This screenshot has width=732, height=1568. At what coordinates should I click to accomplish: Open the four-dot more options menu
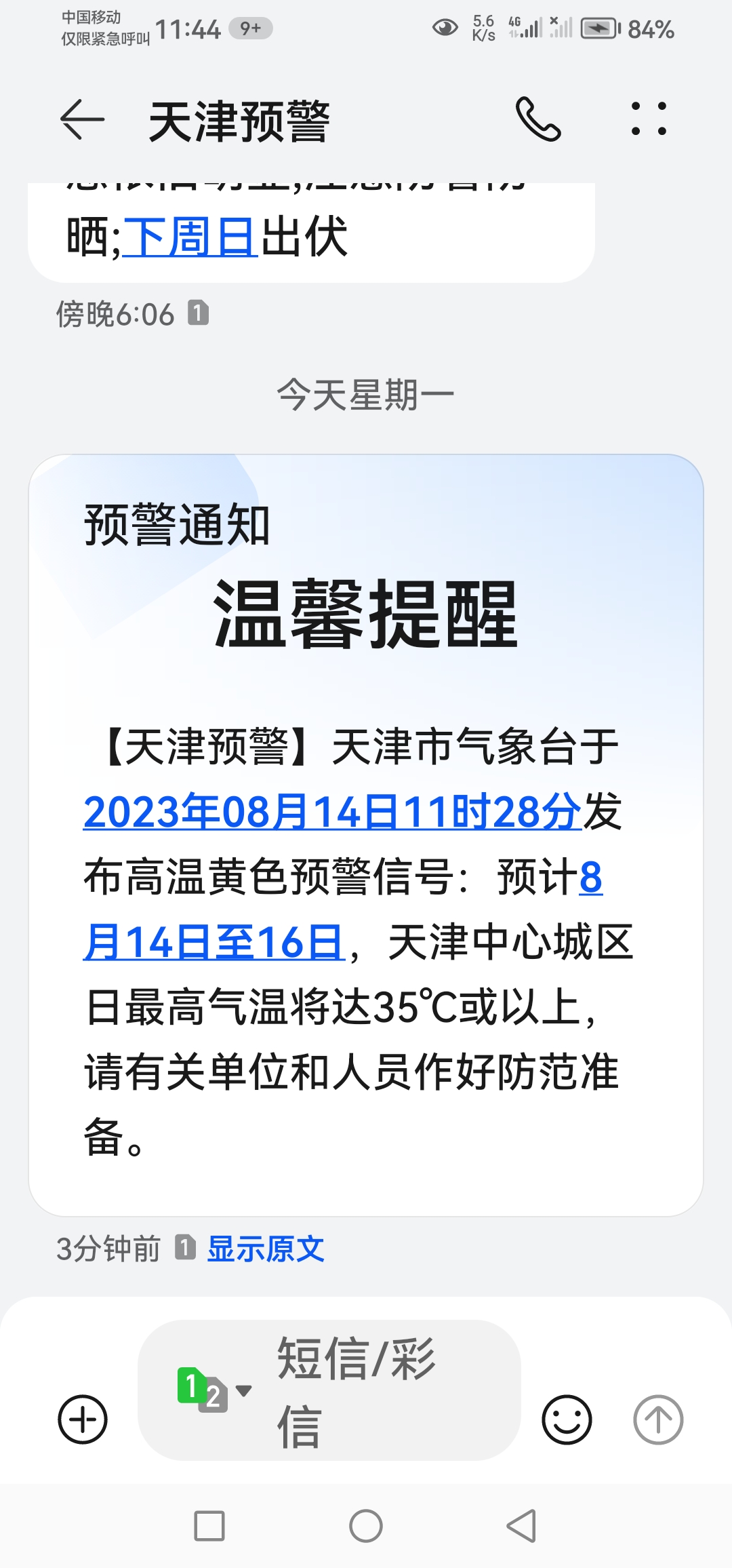tap(649, 119)
